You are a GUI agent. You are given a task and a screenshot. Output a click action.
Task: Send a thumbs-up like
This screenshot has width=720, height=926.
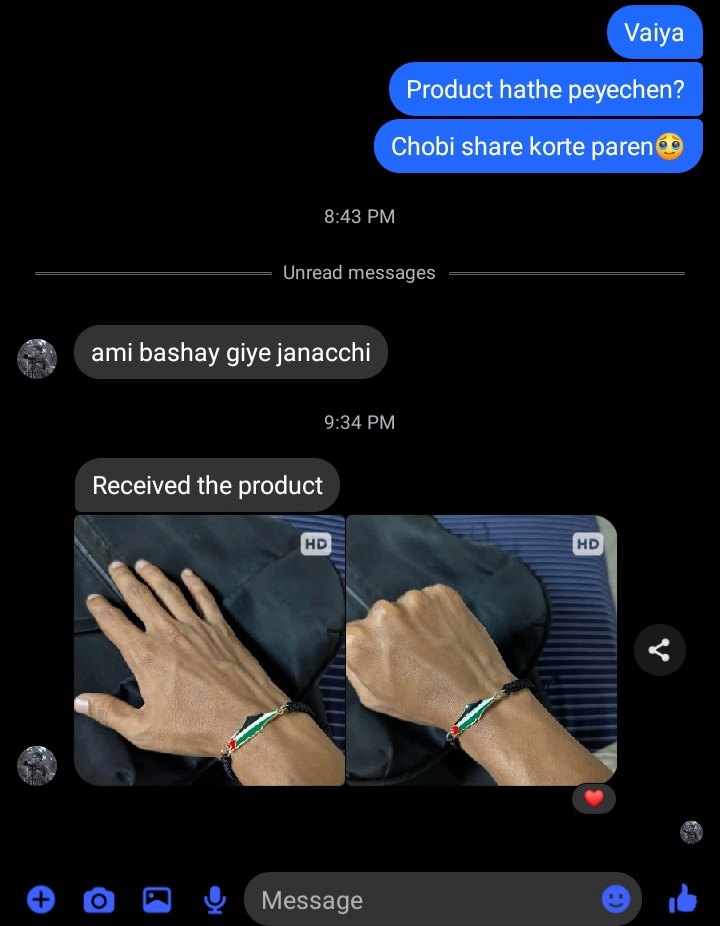[683, 899]
